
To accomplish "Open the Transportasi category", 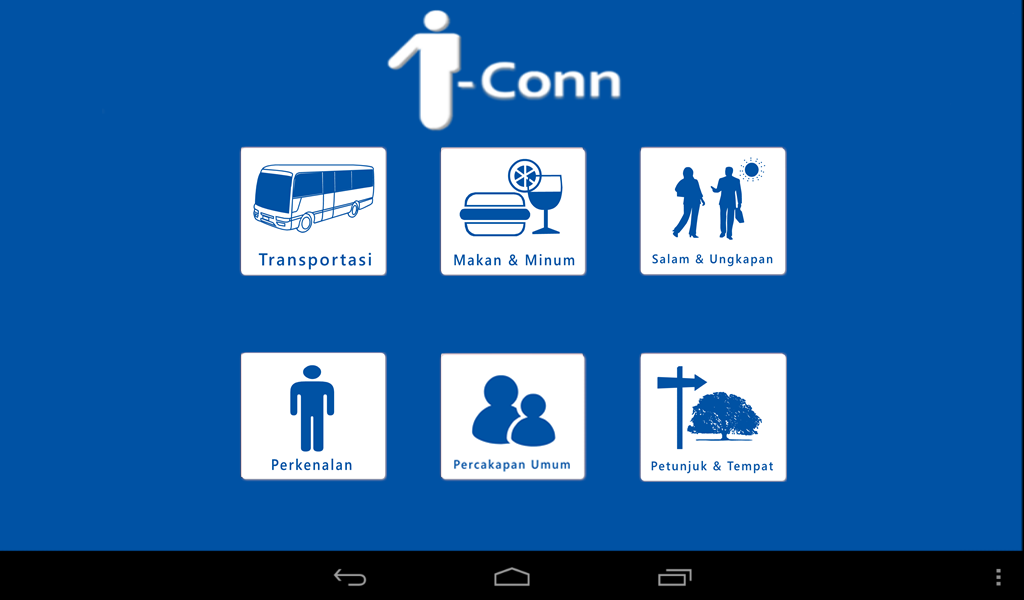I will (x=313, y=211).
